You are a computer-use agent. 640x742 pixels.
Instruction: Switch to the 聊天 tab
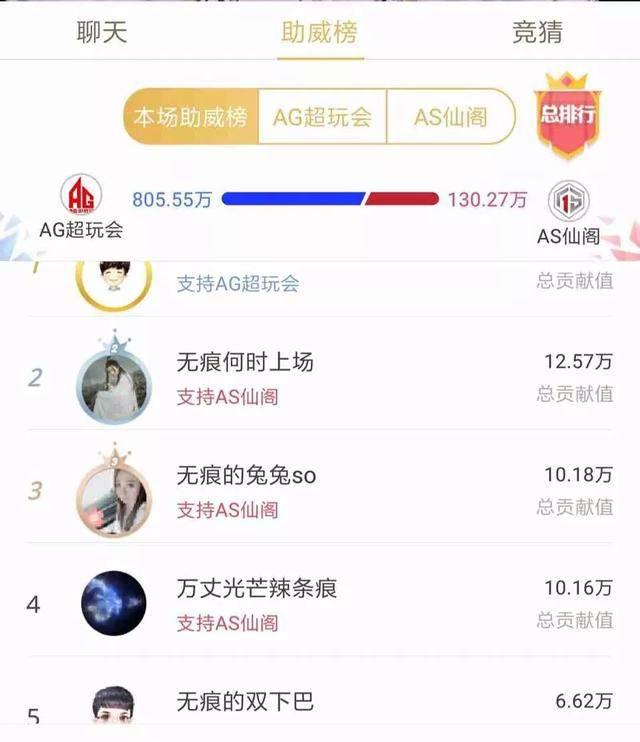(x=102, y=32)
